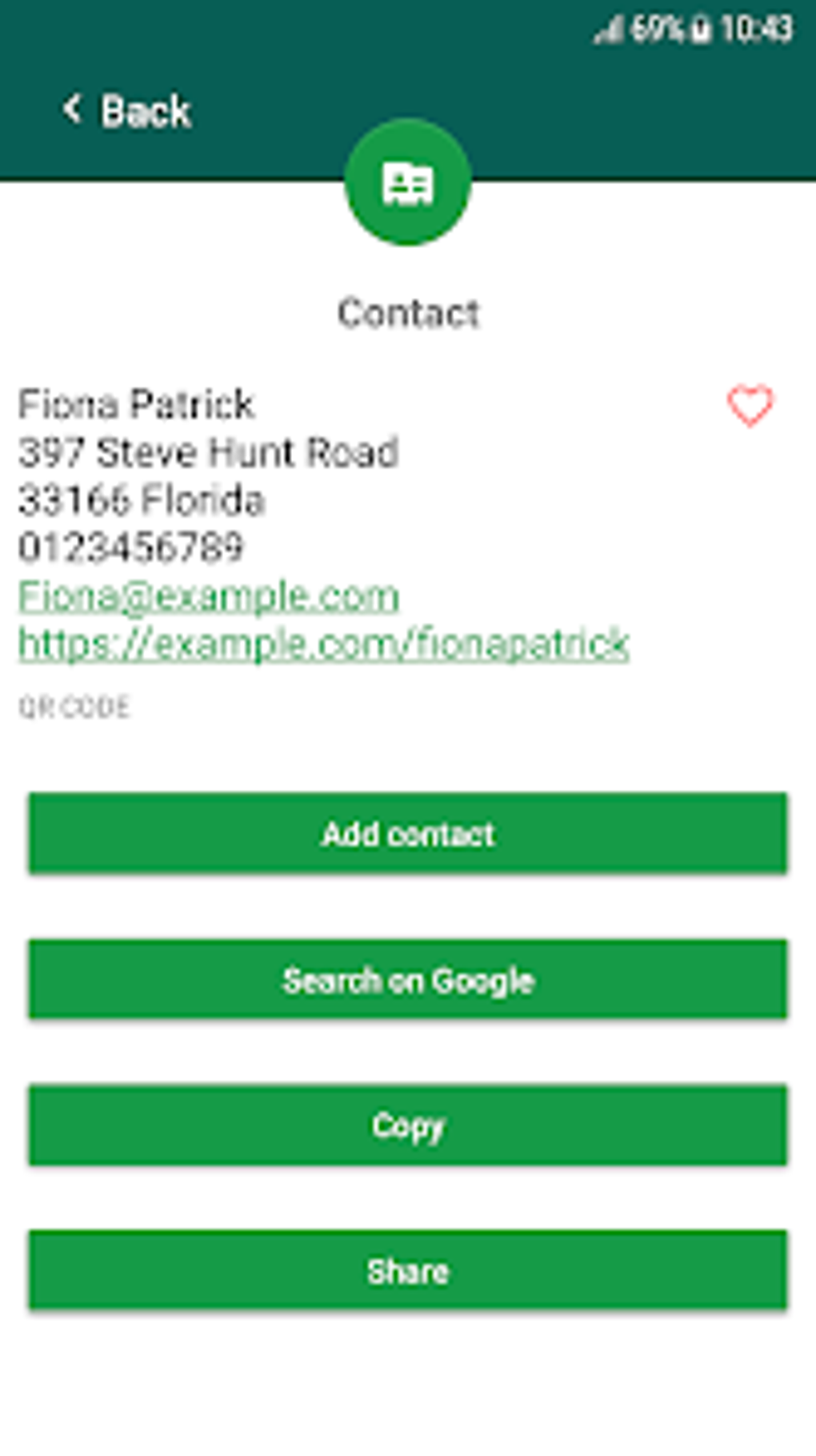Copy the contact details
The height and width of the screenshot is (1456, 816).
(408, 1125)
